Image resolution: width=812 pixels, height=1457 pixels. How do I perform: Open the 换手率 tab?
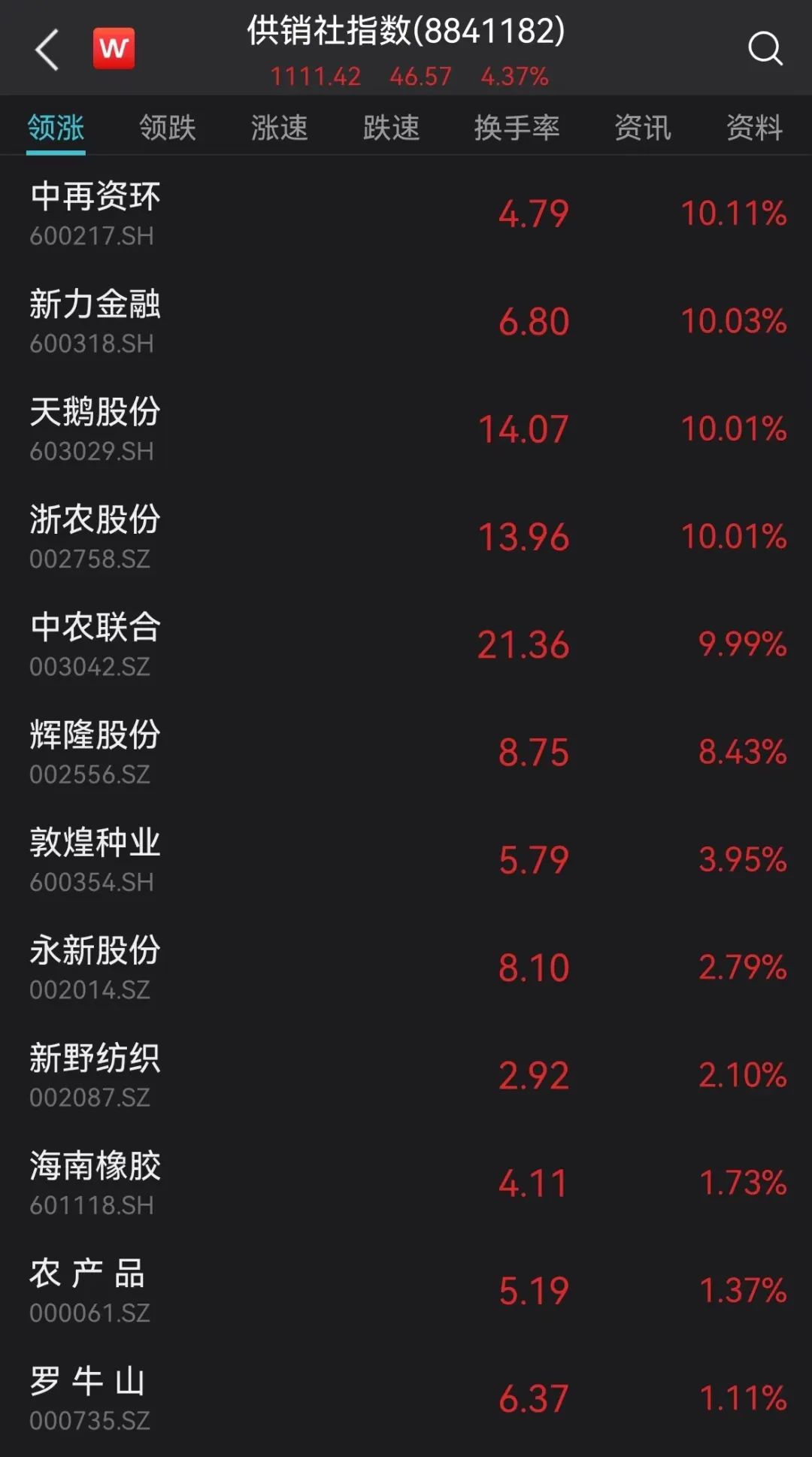coord(517,128)
